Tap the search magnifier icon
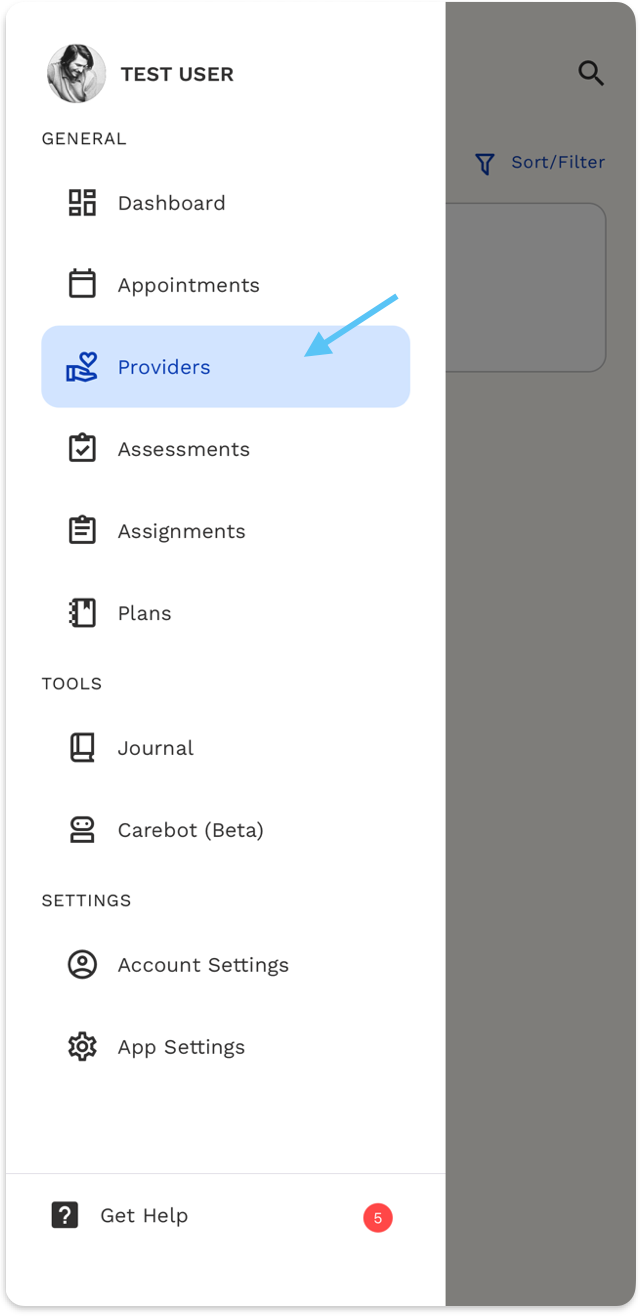This screenshot has width=642, height=1316. tap(591, 73)
